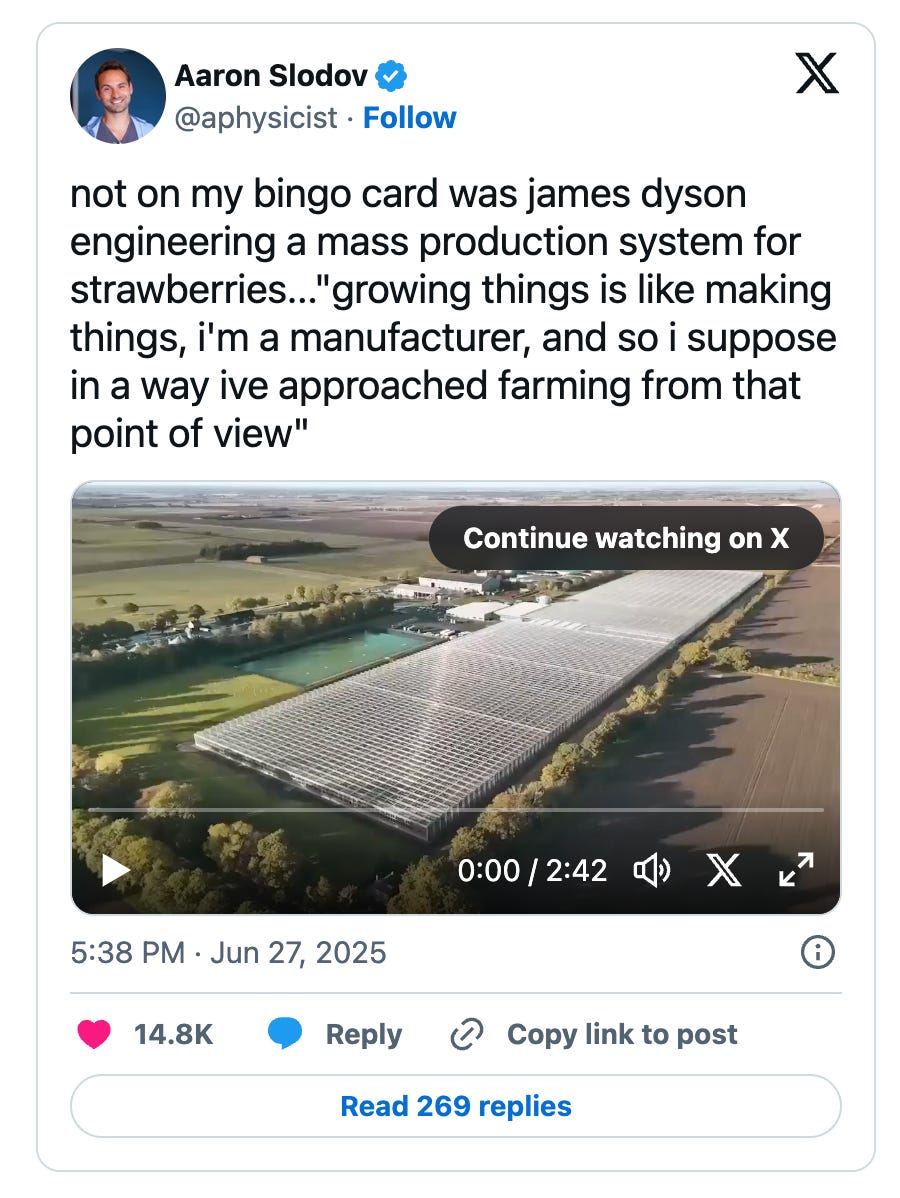Tap Continue watching on X
The image size is (900, 1198).
tap(626, 538)
